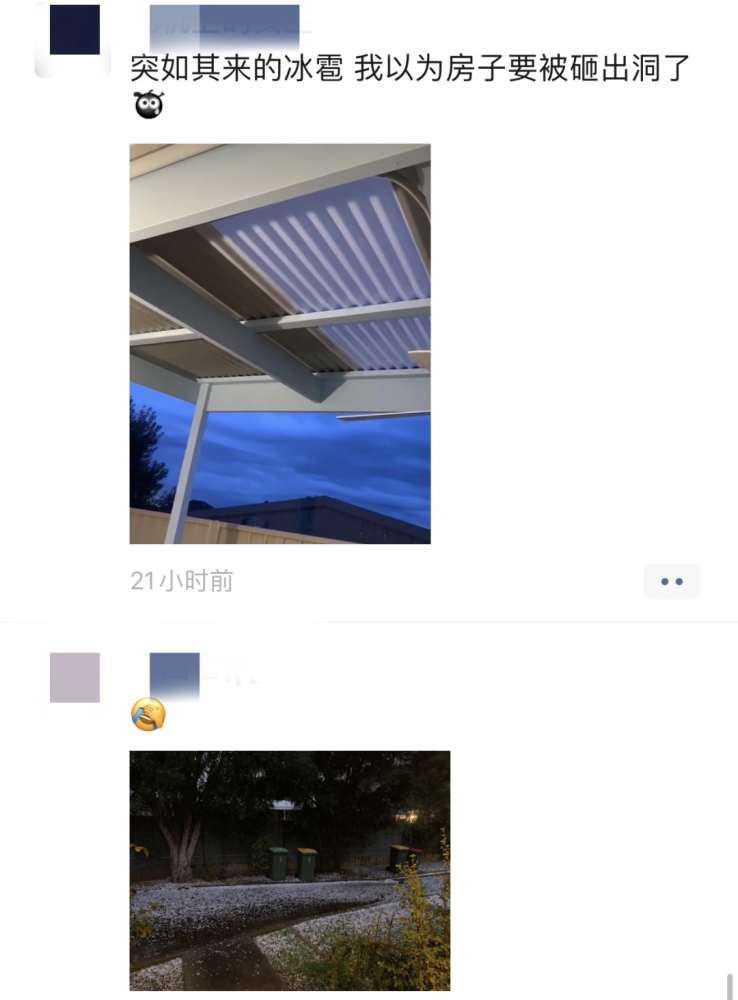Open the profile avatar of the second post's author

pos(74,677)
